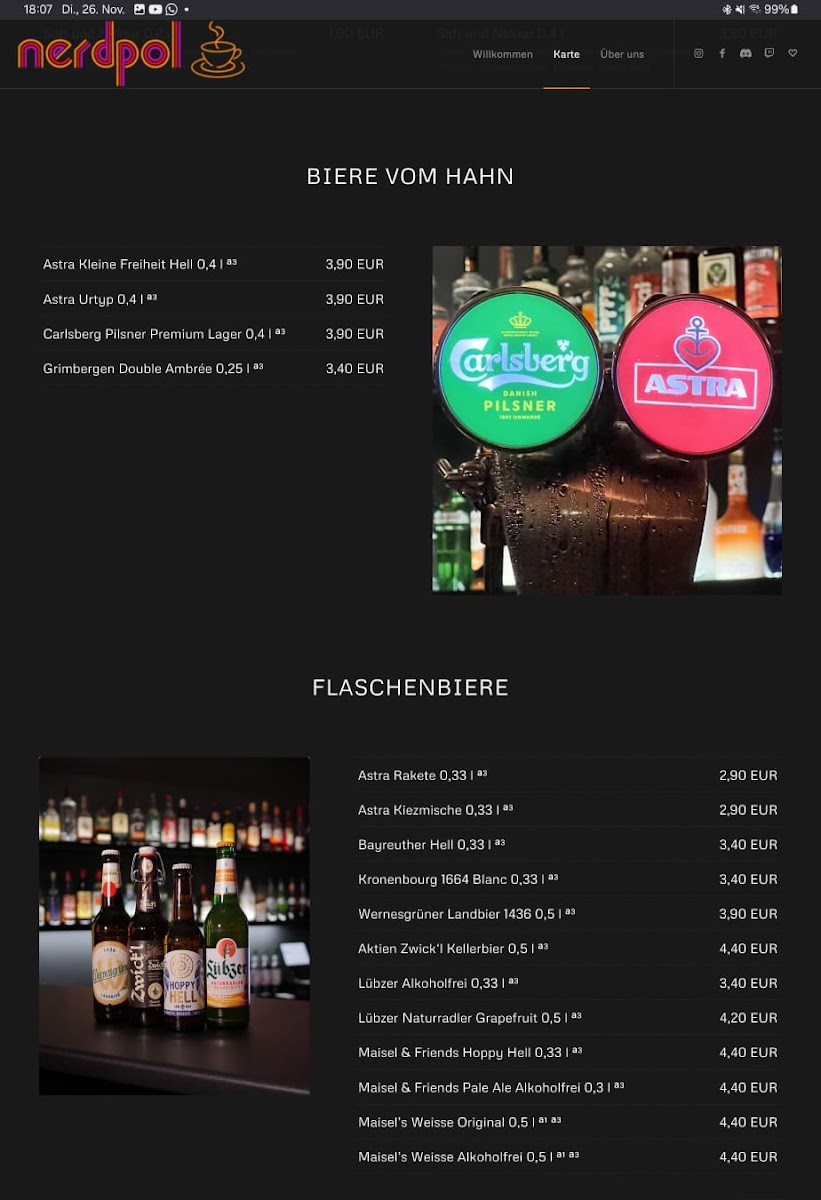Visit the Facebook page icon
The height and width of the screenshot is (1200, 821).
pyautogui.click(x=722, y=53)
